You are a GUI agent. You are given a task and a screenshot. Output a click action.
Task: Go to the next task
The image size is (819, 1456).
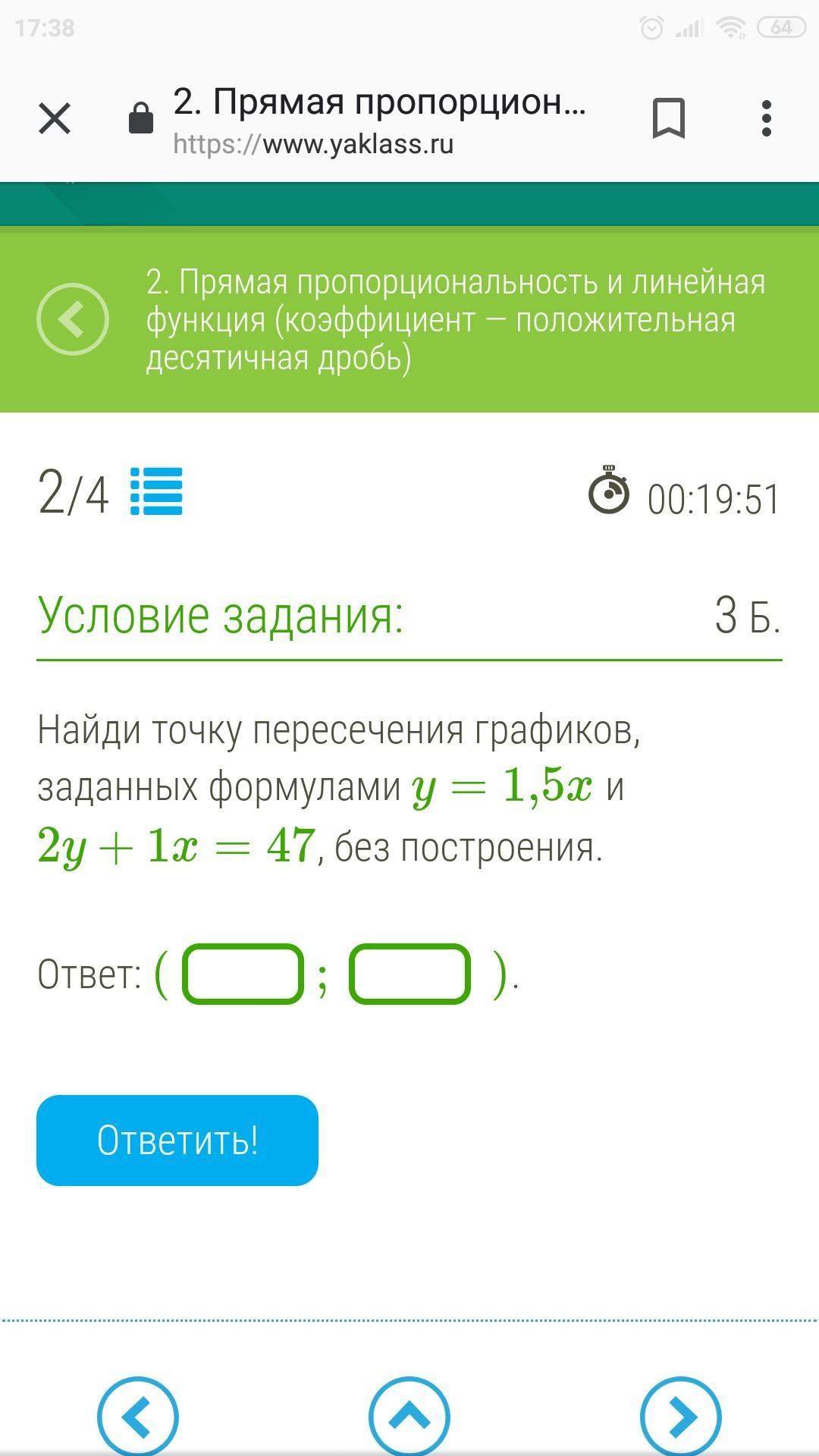coord(680,1417)
